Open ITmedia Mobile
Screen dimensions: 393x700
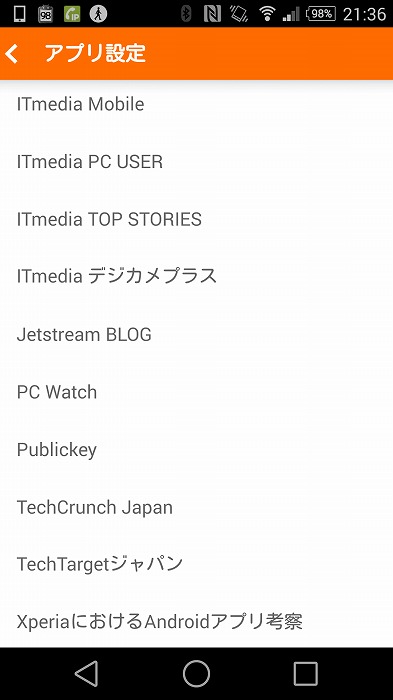click(x=196, y=104)
